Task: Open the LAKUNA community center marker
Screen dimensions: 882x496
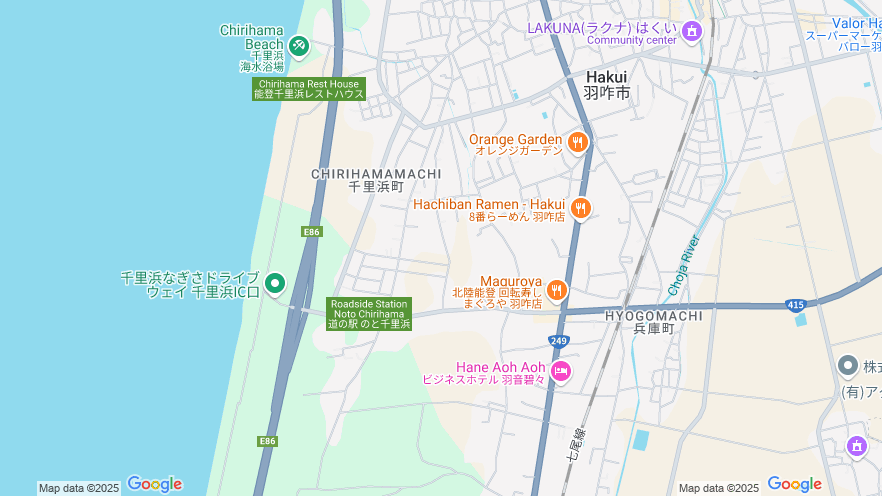Action: pyautogui.click(x=691, y=33)
